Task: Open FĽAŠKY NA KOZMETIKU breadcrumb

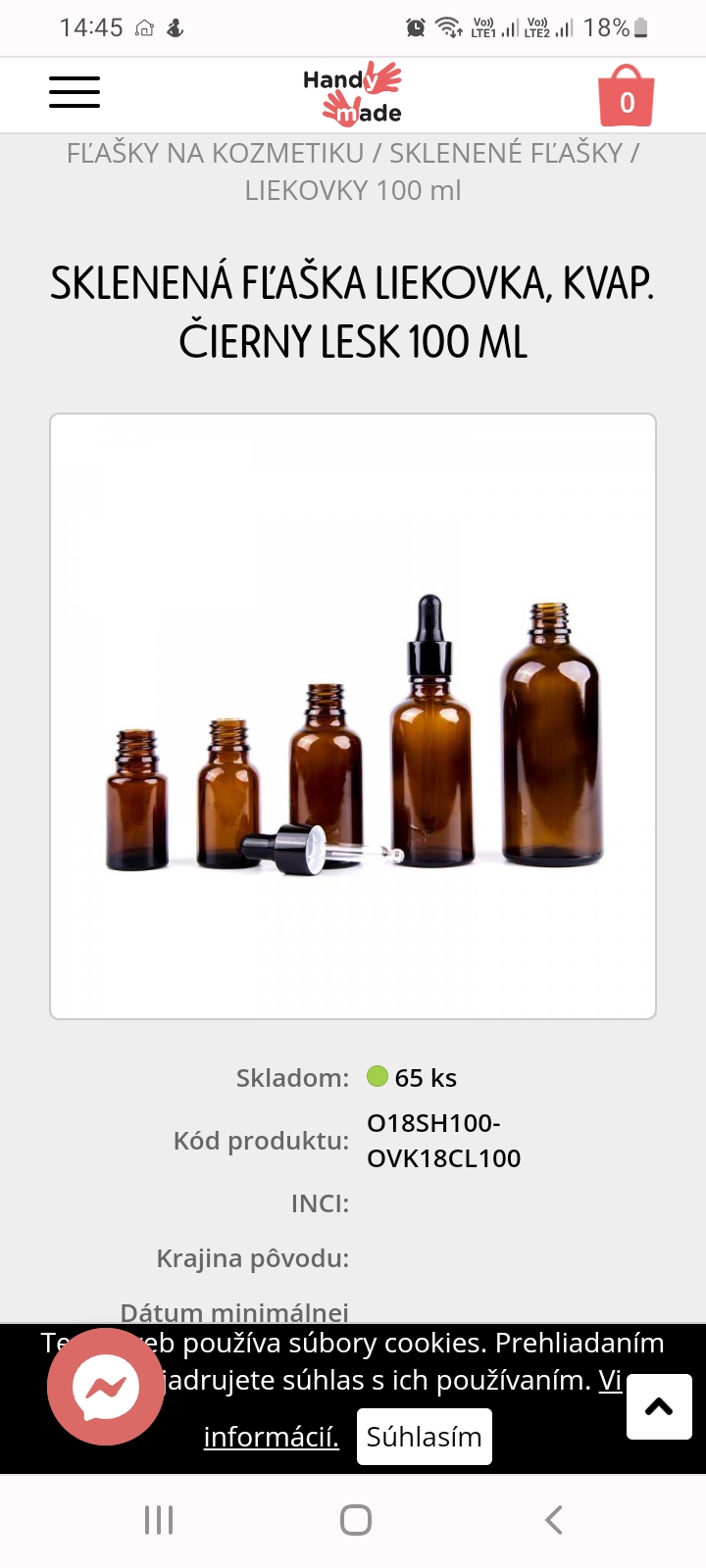Action: click(x=215, y=154)
